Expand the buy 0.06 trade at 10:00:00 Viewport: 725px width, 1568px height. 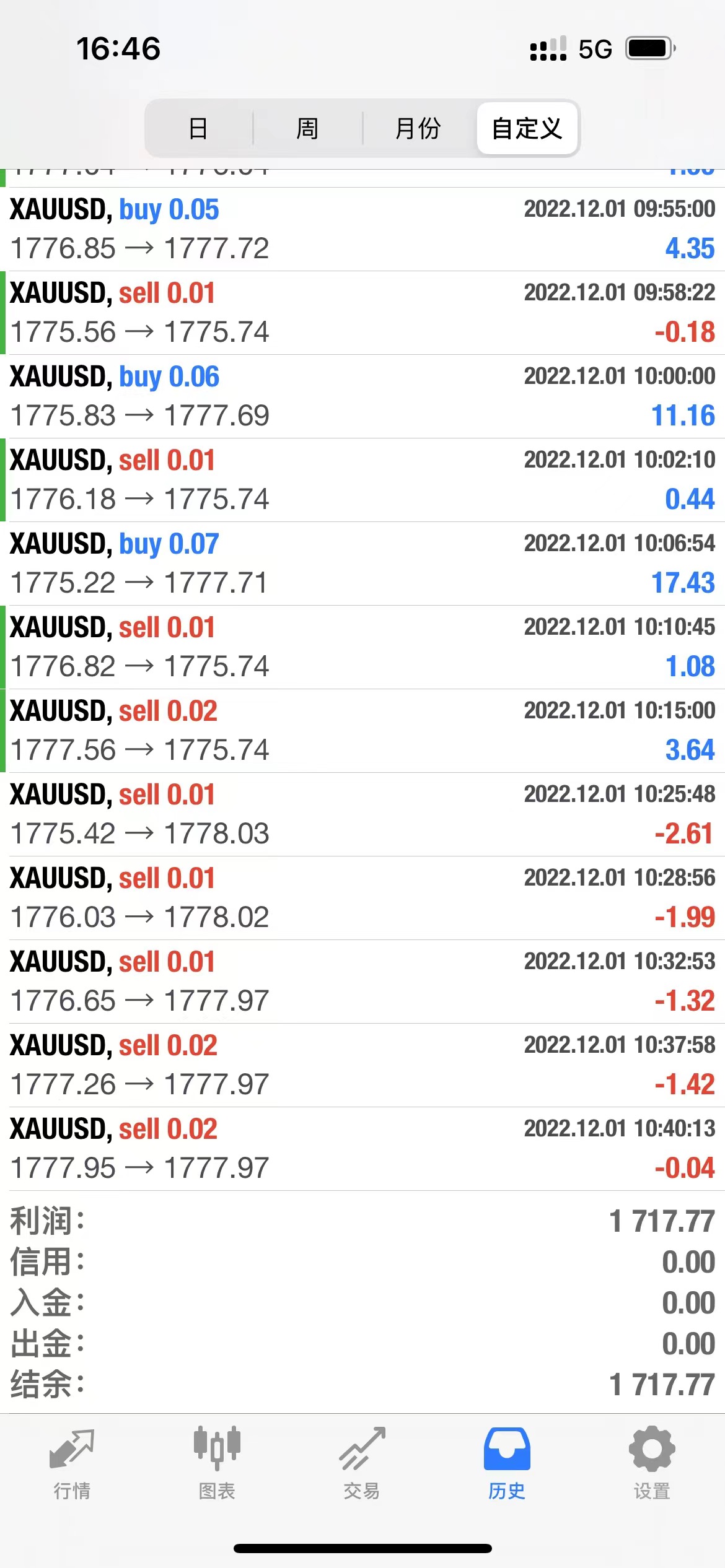(x=362, y=396)
